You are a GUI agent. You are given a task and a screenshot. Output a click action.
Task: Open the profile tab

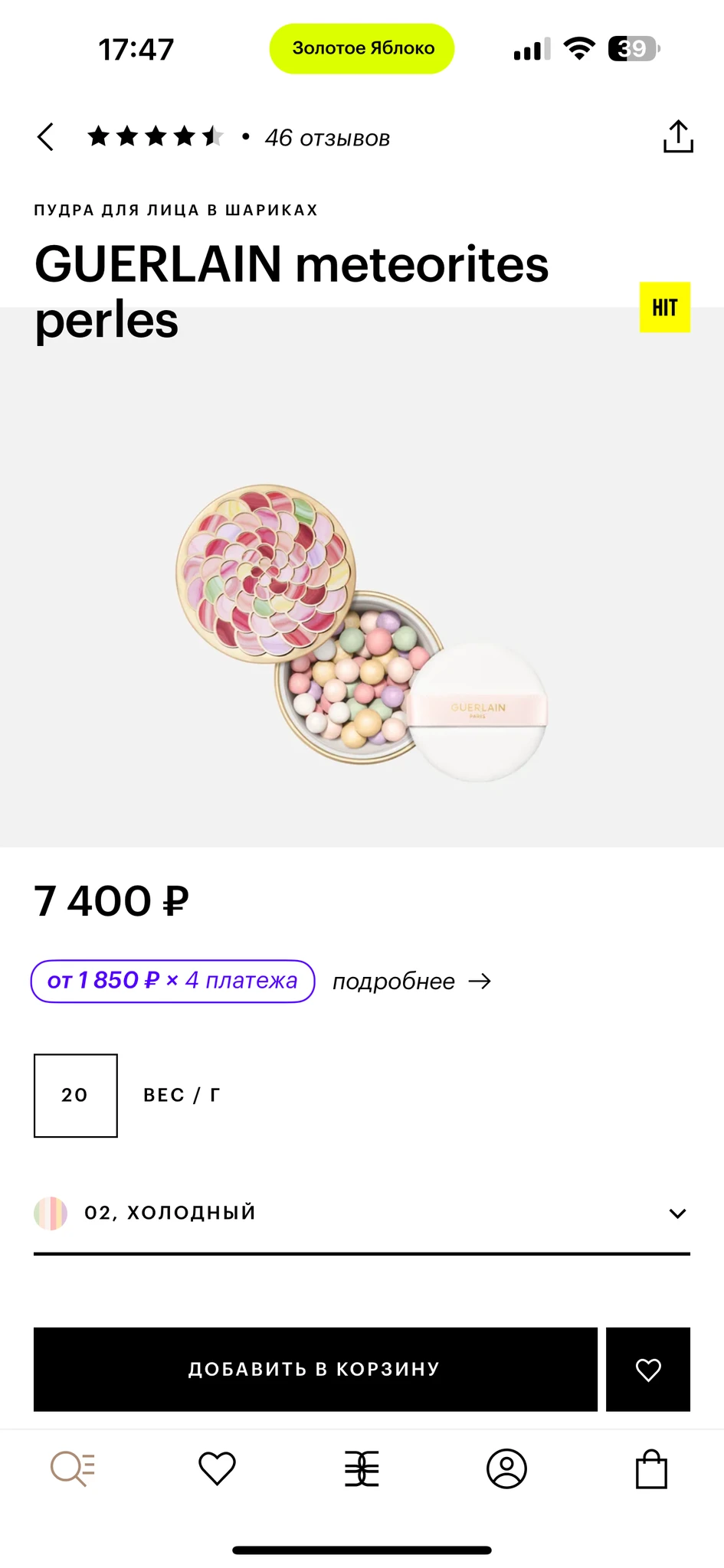tap(506, 1468)
